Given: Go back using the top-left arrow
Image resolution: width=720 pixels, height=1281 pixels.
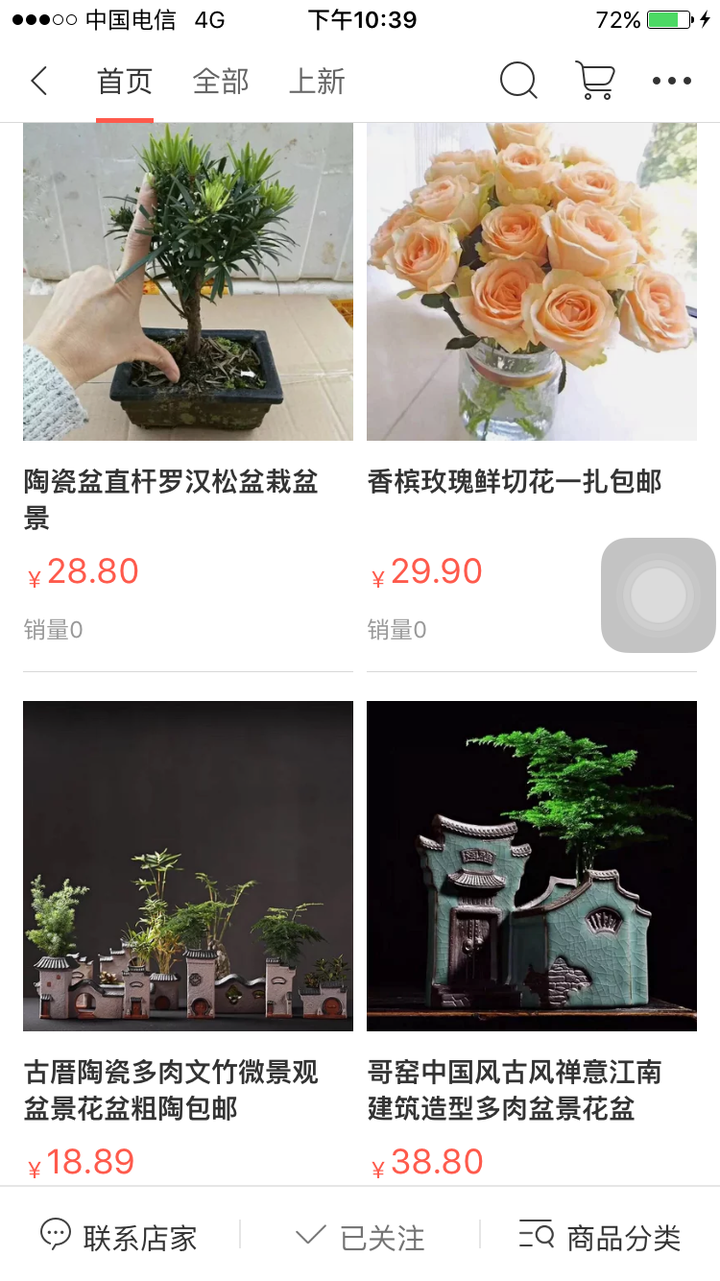Looking at the screenshot, I should point(39,81).
